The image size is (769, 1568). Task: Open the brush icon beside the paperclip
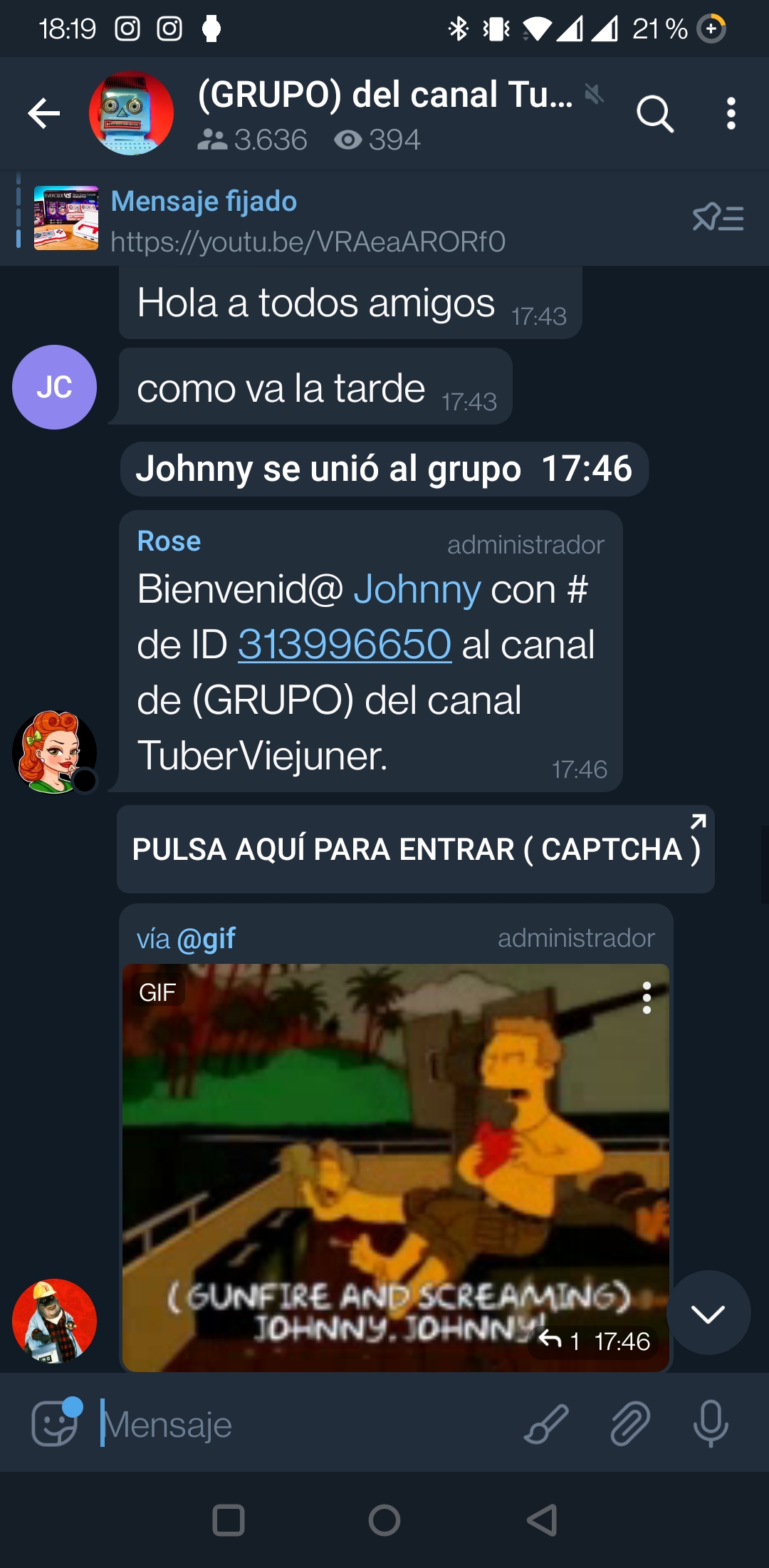546,1424
